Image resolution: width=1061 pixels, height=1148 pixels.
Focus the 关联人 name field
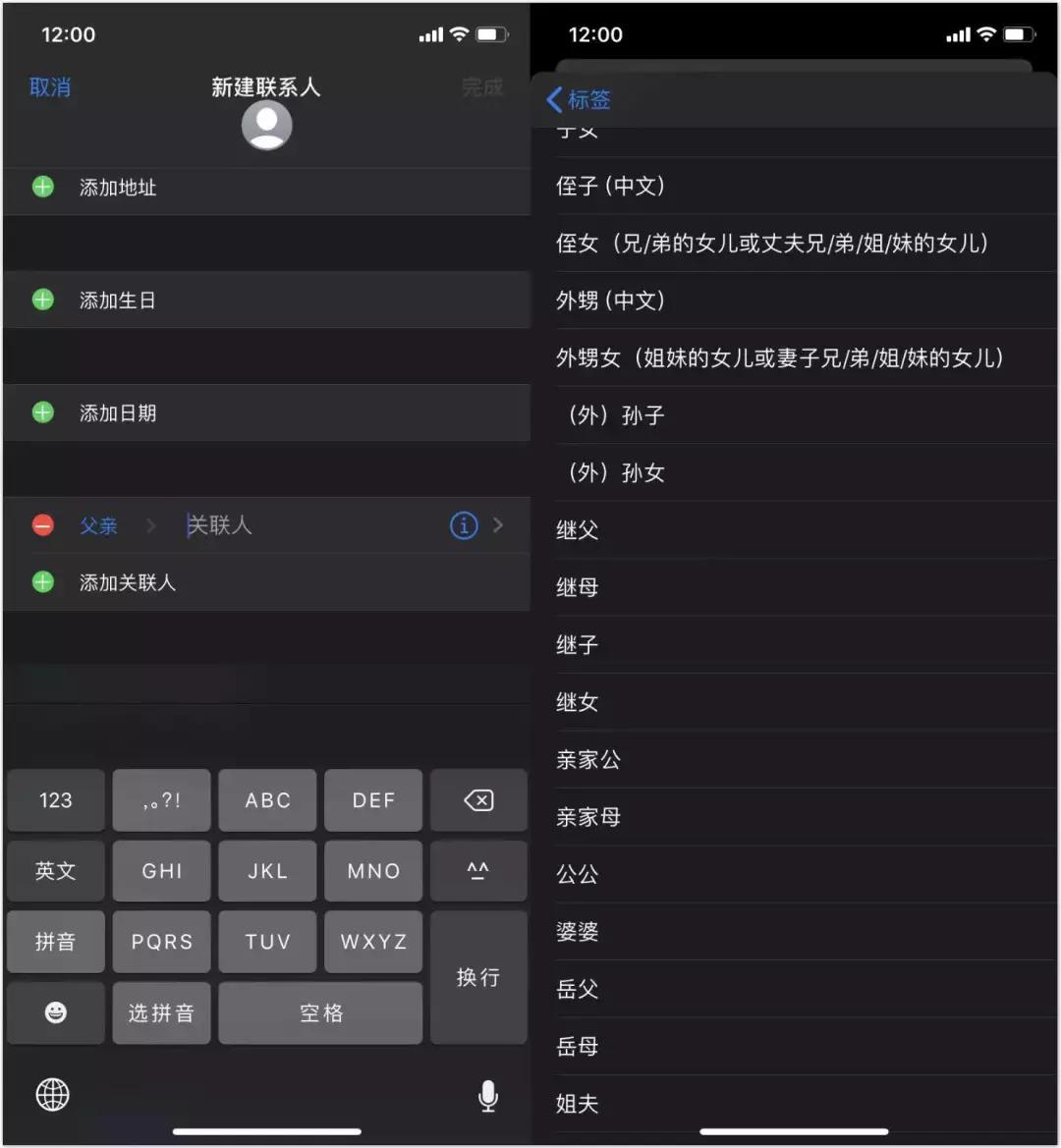[295, 526]
